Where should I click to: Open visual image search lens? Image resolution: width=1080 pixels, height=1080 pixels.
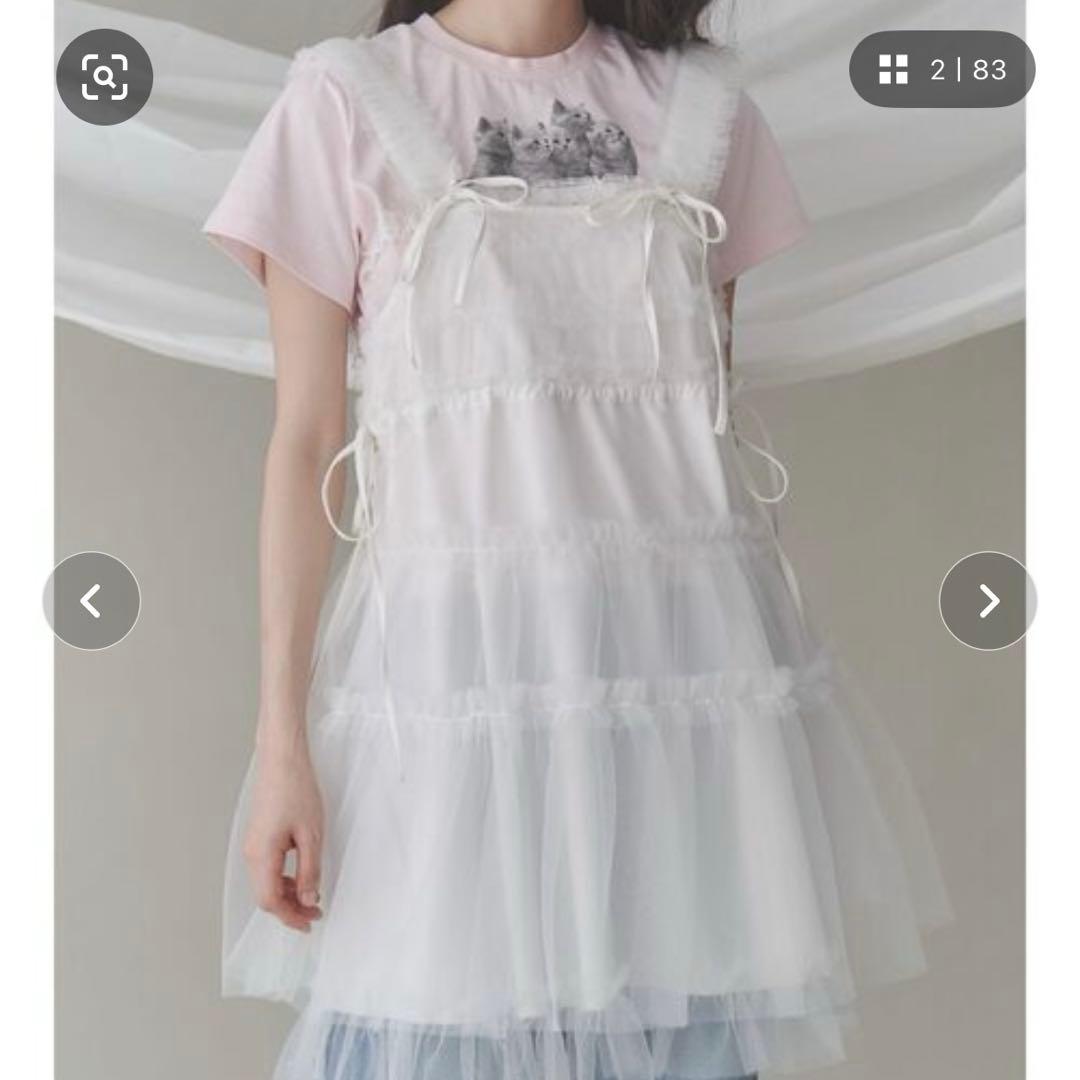click(x=104, y=77)
